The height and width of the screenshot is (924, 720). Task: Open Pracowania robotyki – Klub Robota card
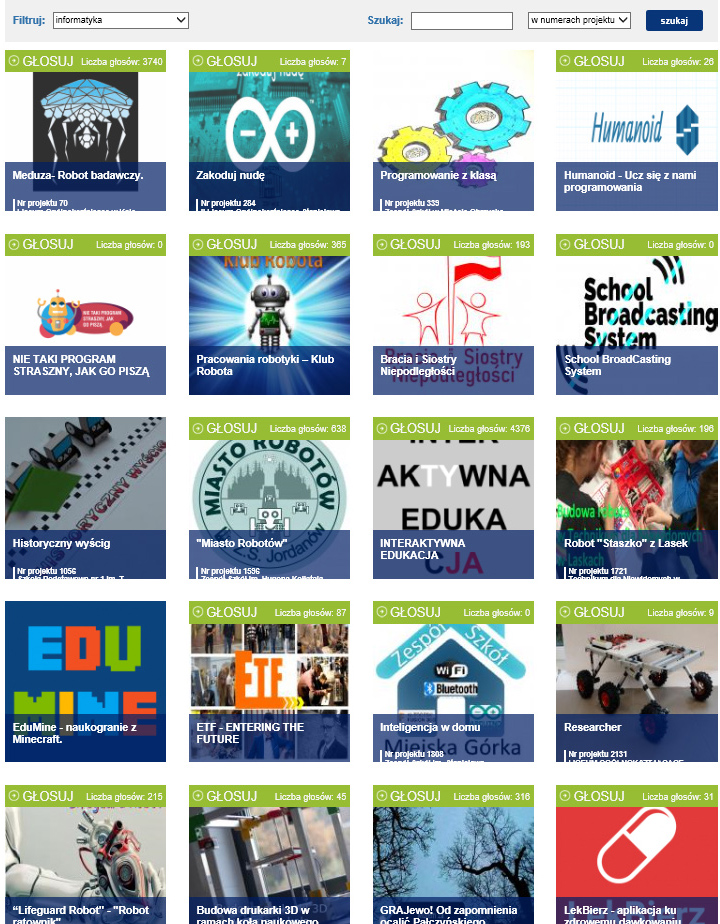(x=269, y=365)
